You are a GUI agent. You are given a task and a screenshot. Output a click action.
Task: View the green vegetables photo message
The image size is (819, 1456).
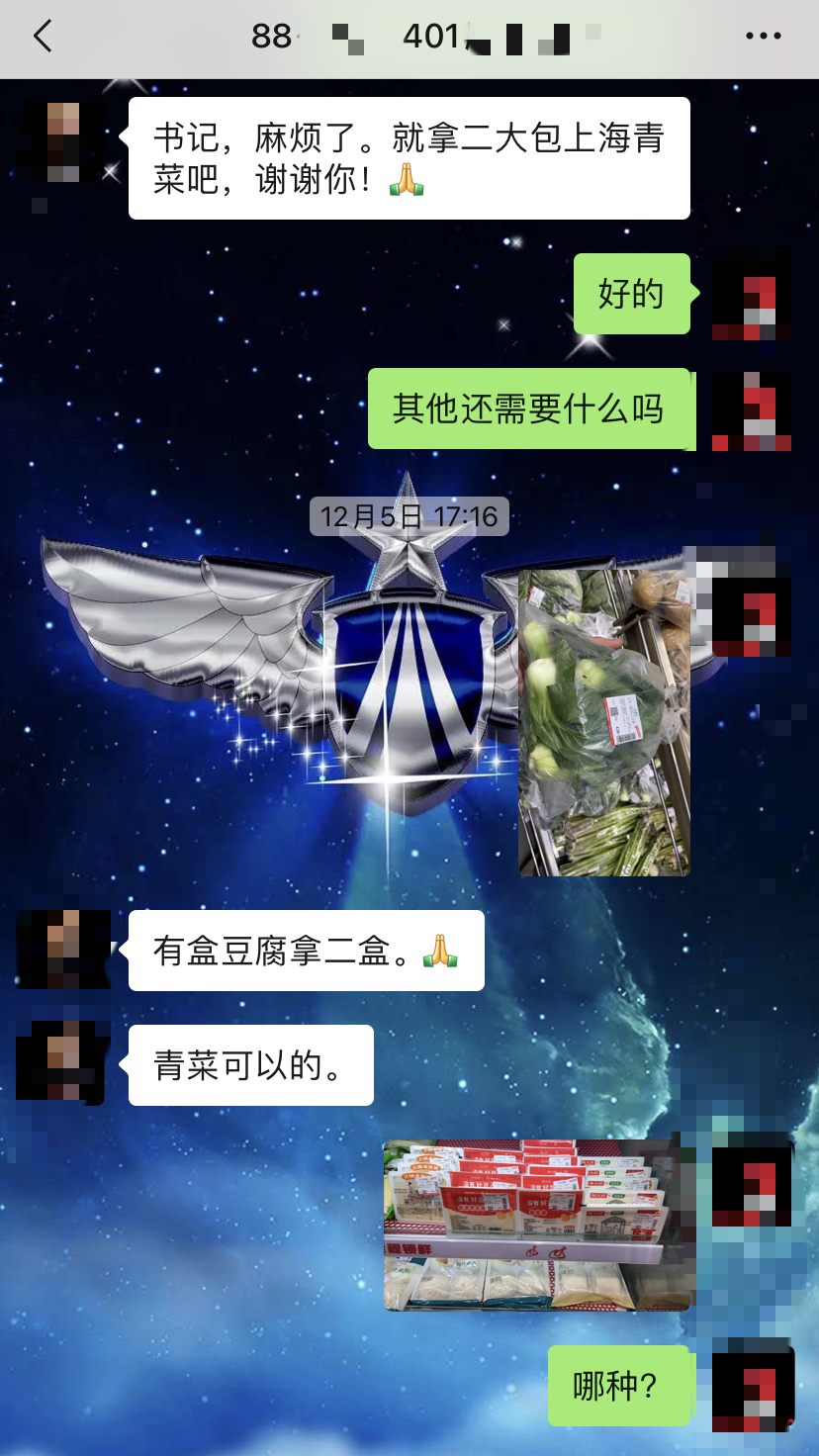[603, 722]
